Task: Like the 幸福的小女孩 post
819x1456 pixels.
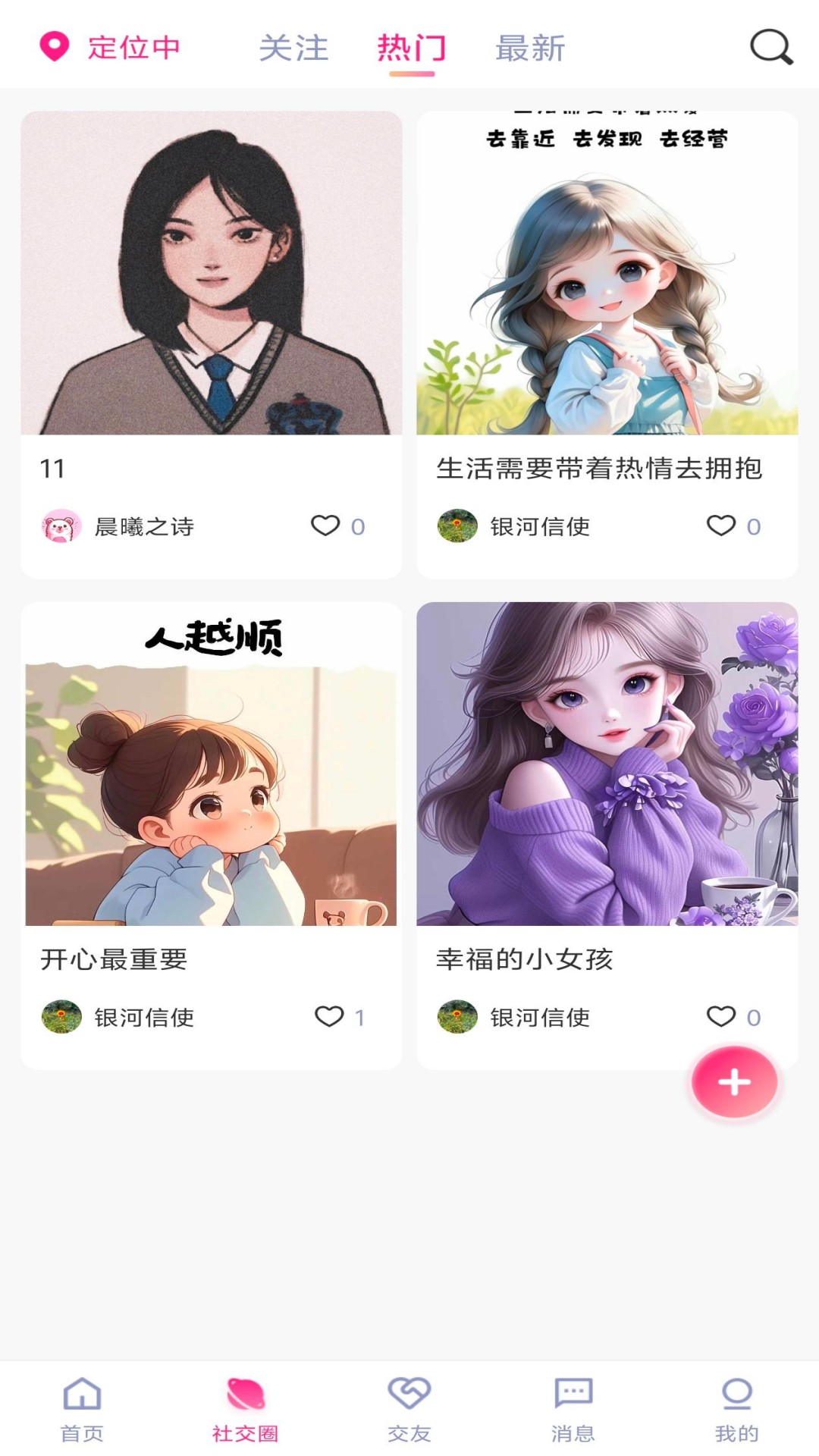Action: click(x=721, y=1016)
